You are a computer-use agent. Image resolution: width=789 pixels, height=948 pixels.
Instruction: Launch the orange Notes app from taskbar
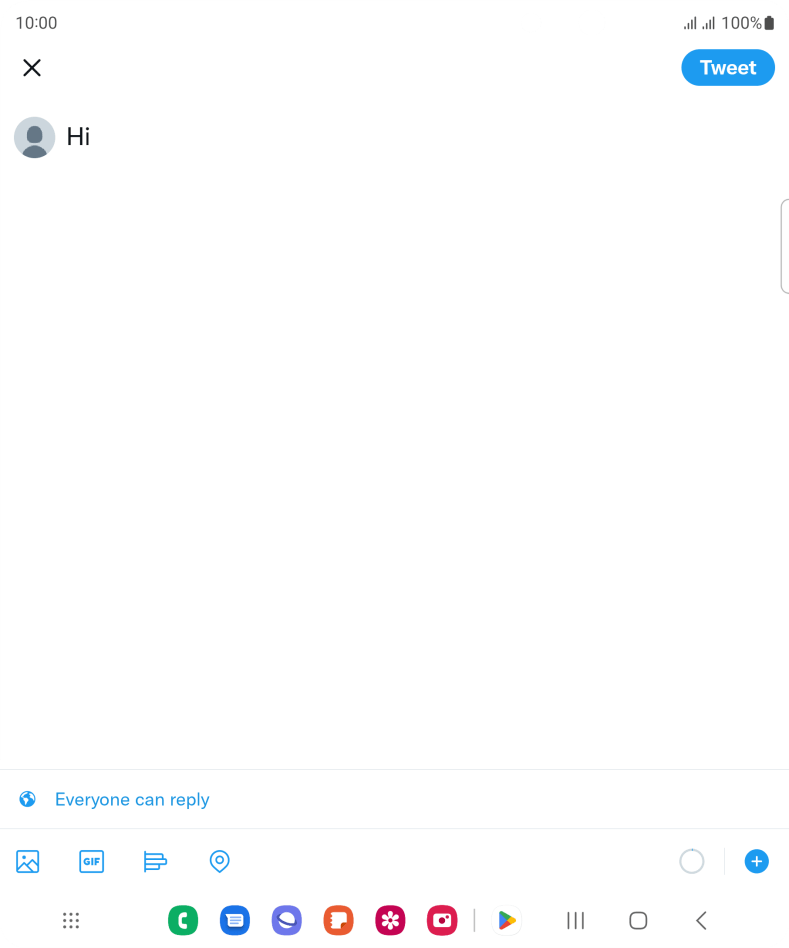pyautogui.click(x=339, y=920)
